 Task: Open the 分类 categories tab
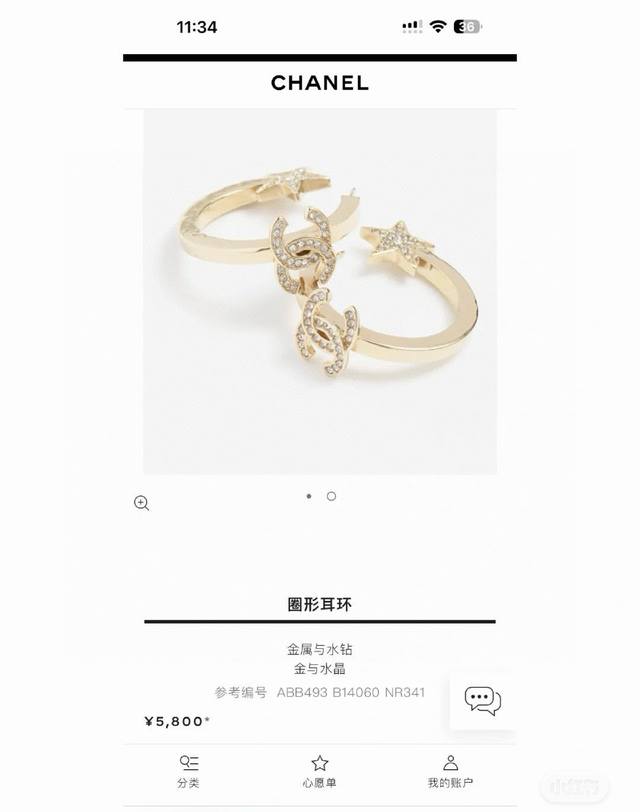point(188,771)
